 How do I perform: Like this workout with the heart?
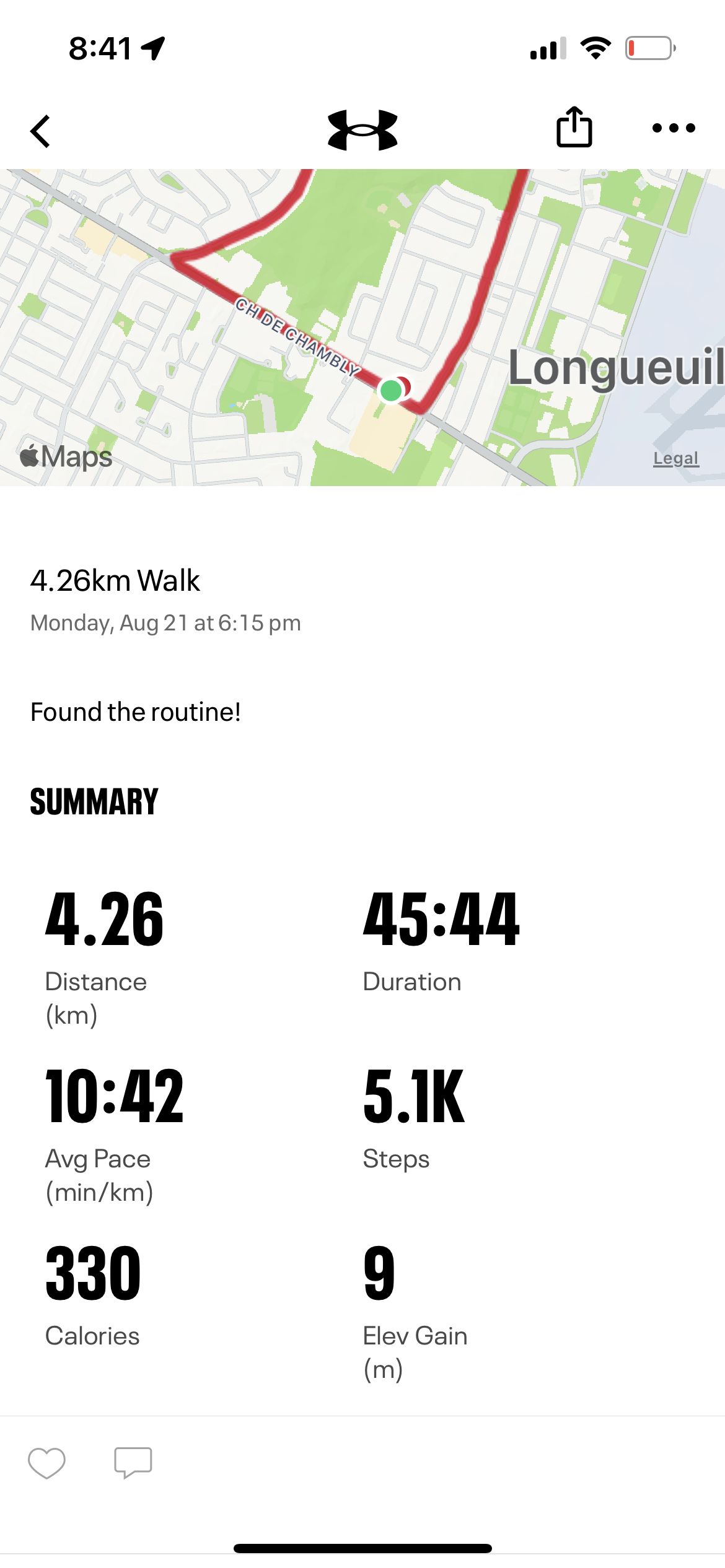click(x=46, y=1463)
